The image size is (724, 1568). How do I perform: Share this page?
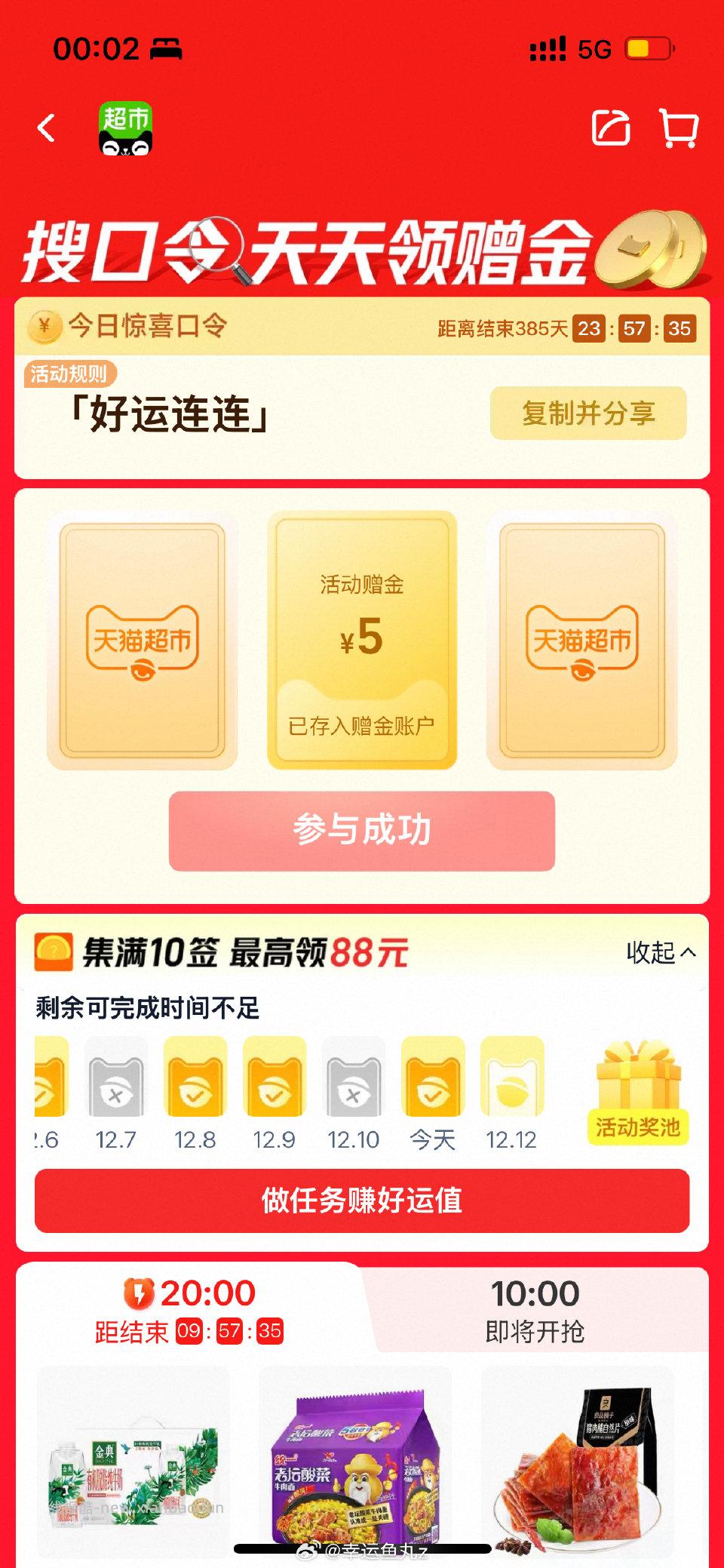pos(611,128)
